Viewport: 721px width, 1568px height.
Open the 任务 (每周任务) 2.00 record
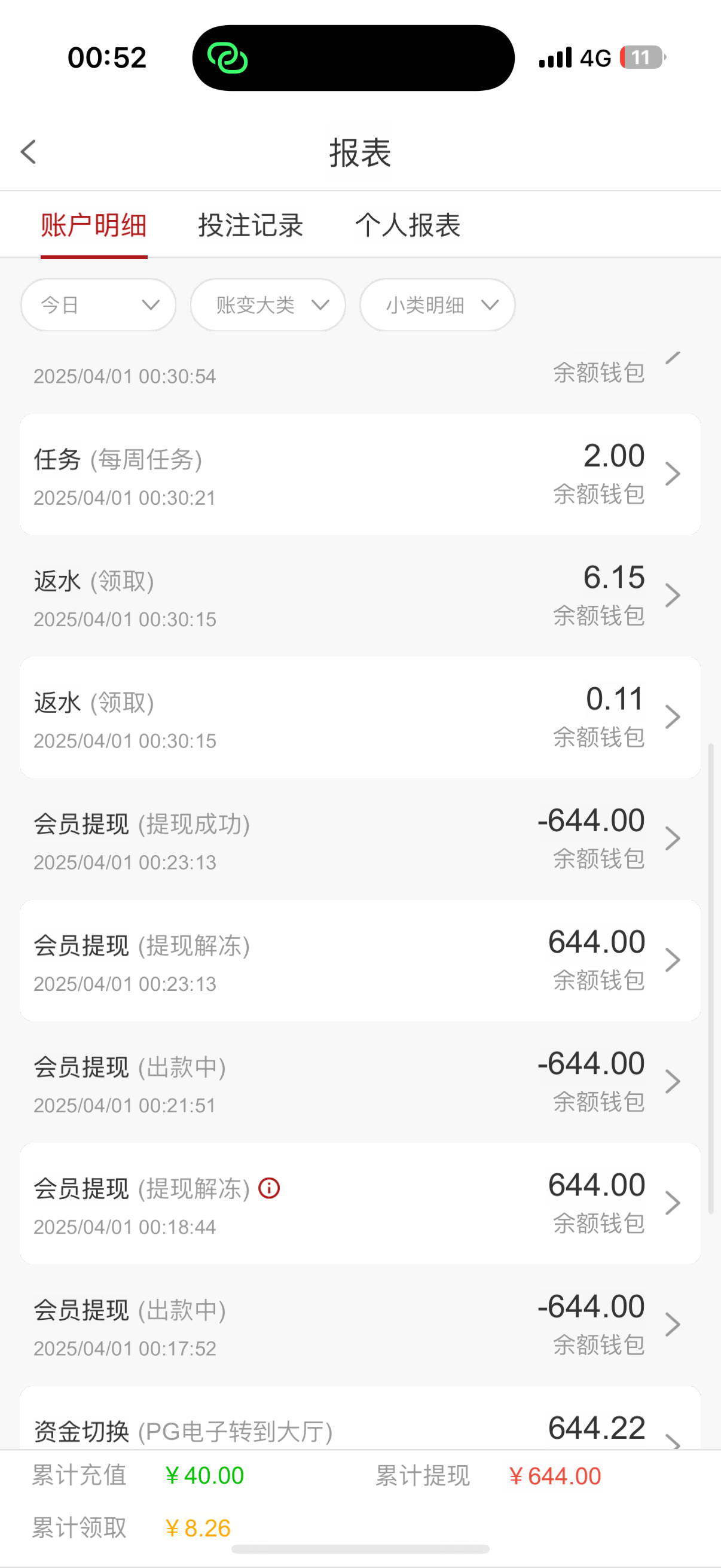pyautogui.click(x=360, y=474)
